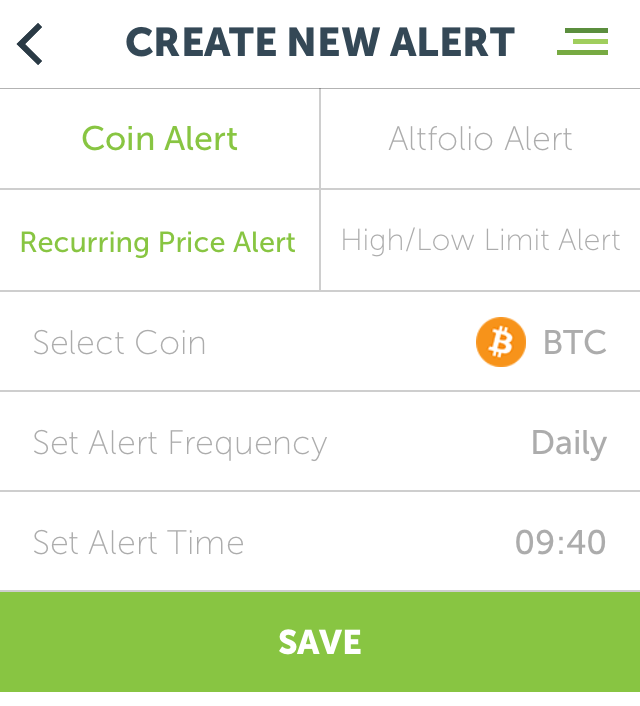Choose the High/Low Limit Alert option
640x706 pixels.
coord(480,240)
